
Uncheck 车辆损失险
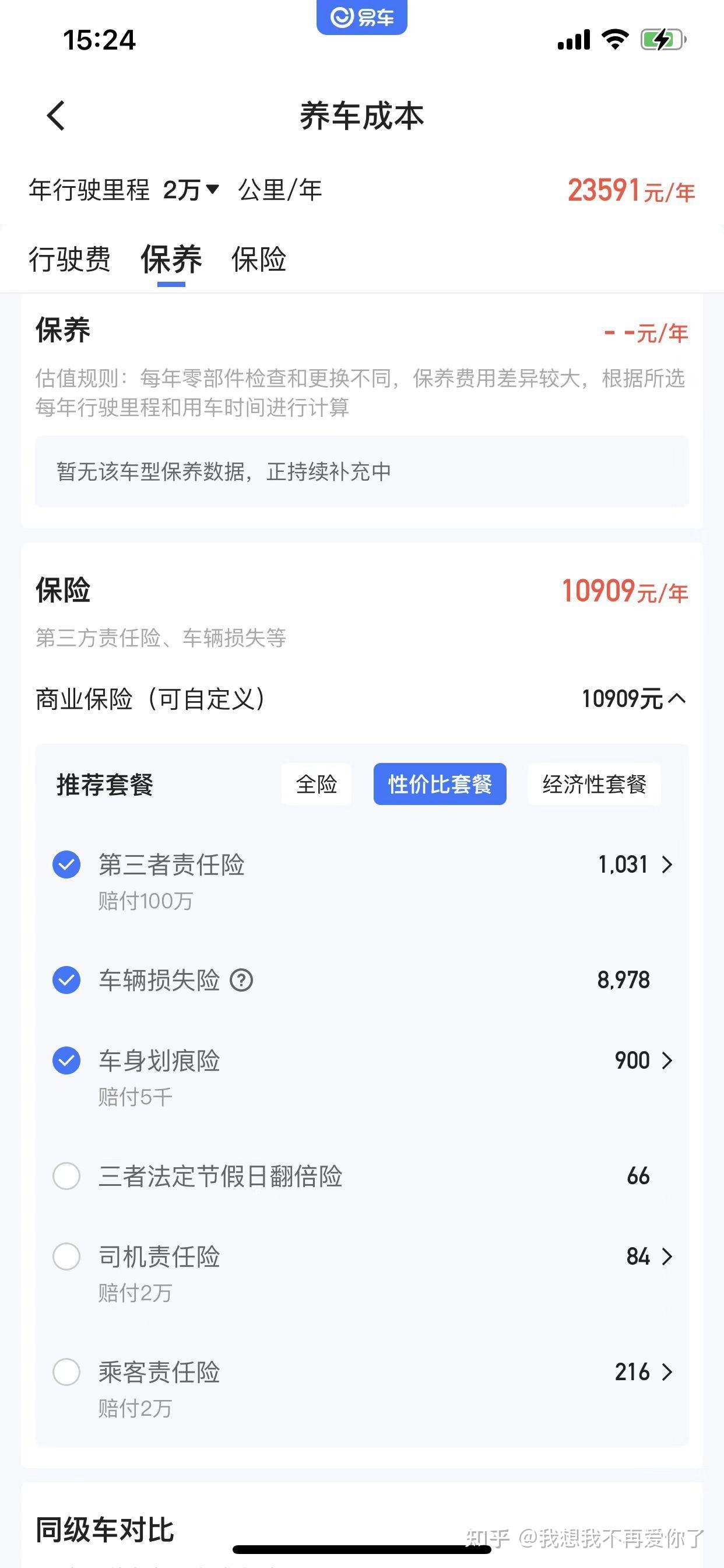tap(66, 980)
